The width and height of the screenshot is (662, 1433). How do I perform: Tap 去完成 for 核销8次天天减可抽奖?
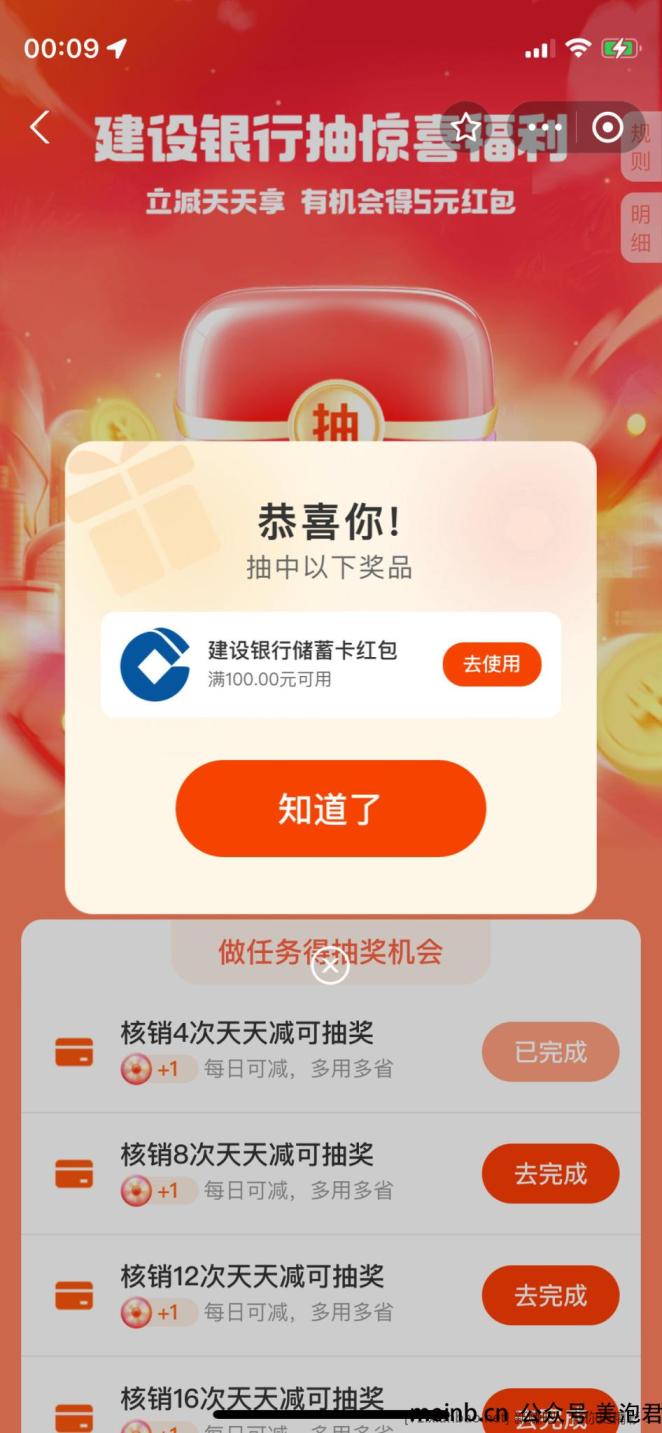550,1174
